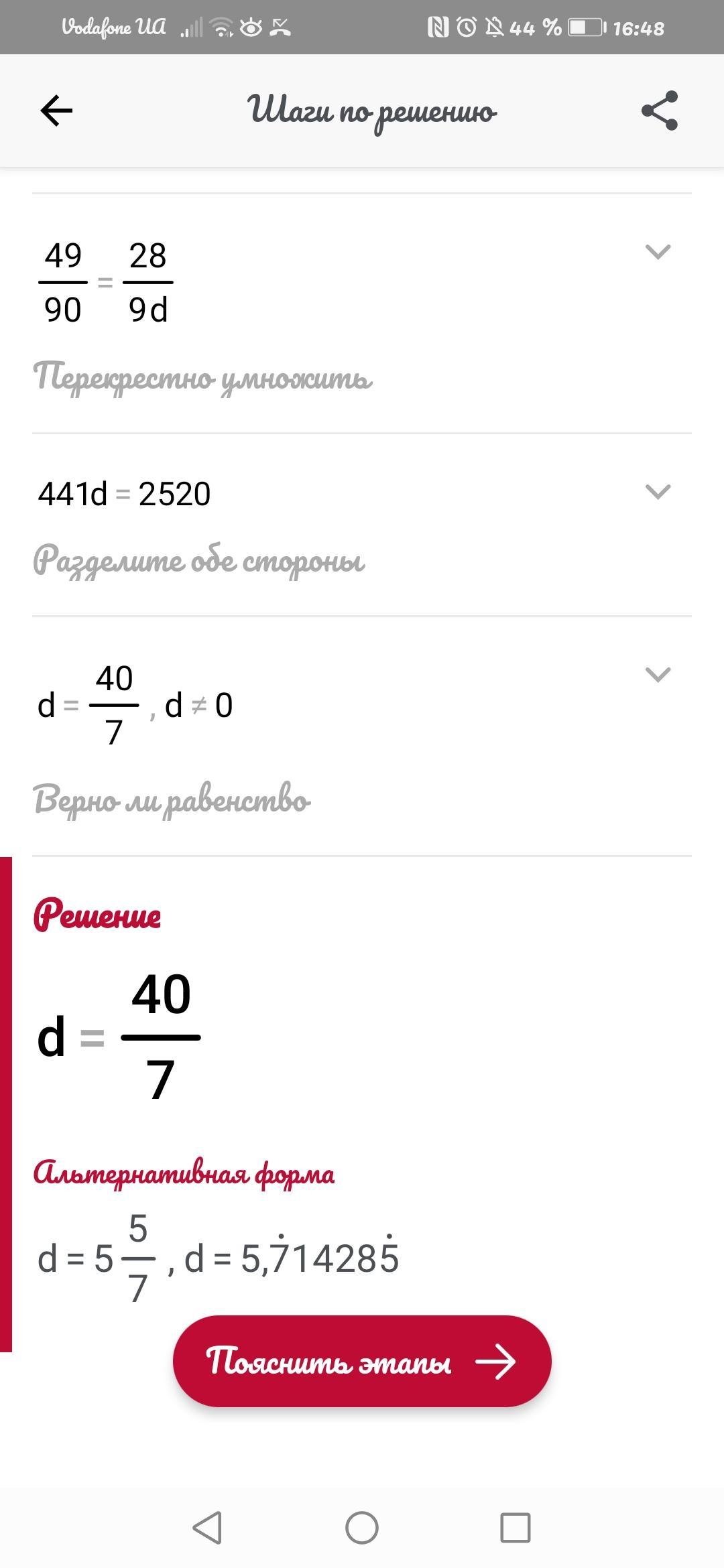This screenshot has height=1568, width=724.
Task: Expand the 'Верно ли равенство' step
Action: (657, 674)
